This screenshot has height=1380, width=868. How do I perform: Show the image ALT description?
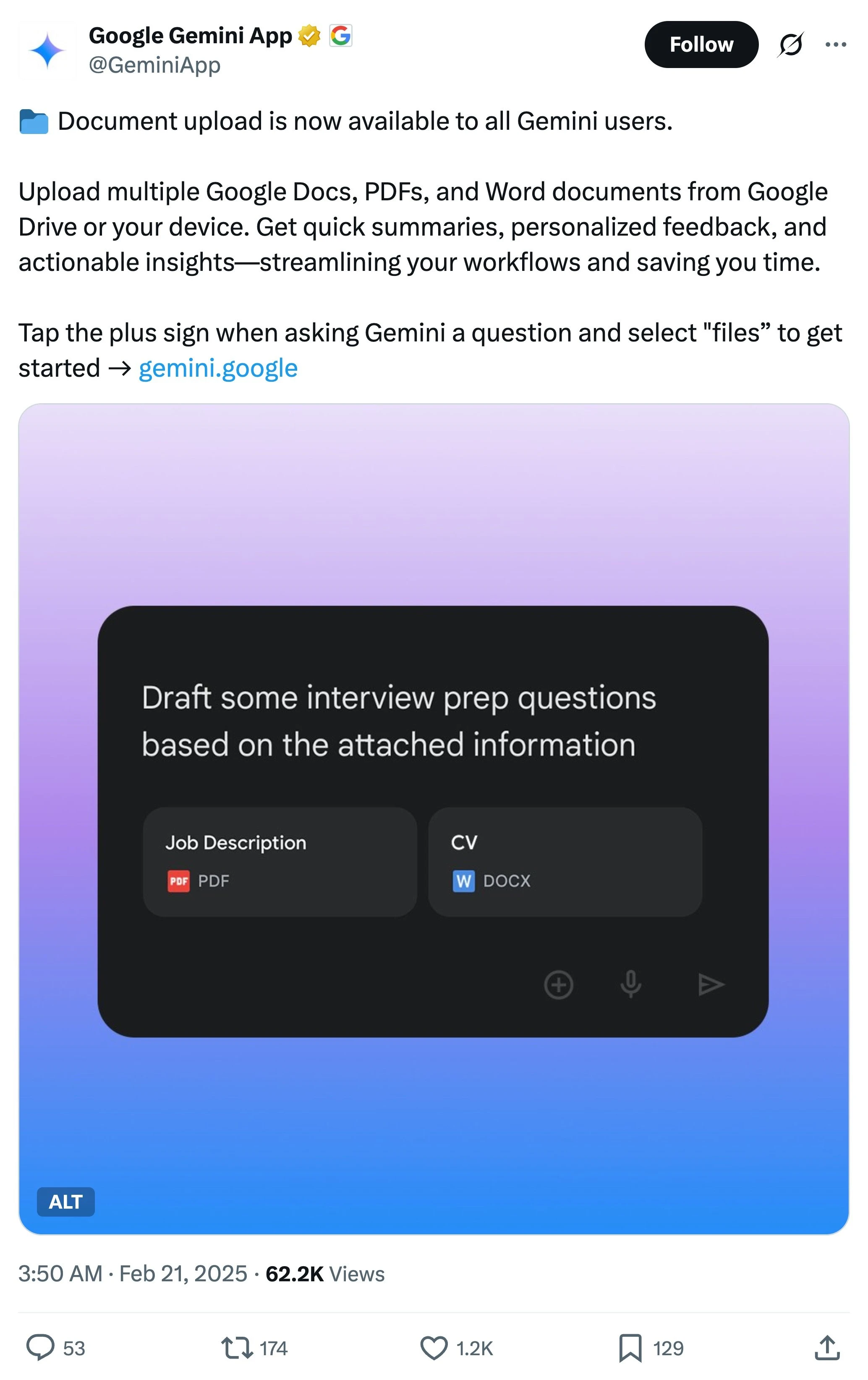tap(65, 1202)
